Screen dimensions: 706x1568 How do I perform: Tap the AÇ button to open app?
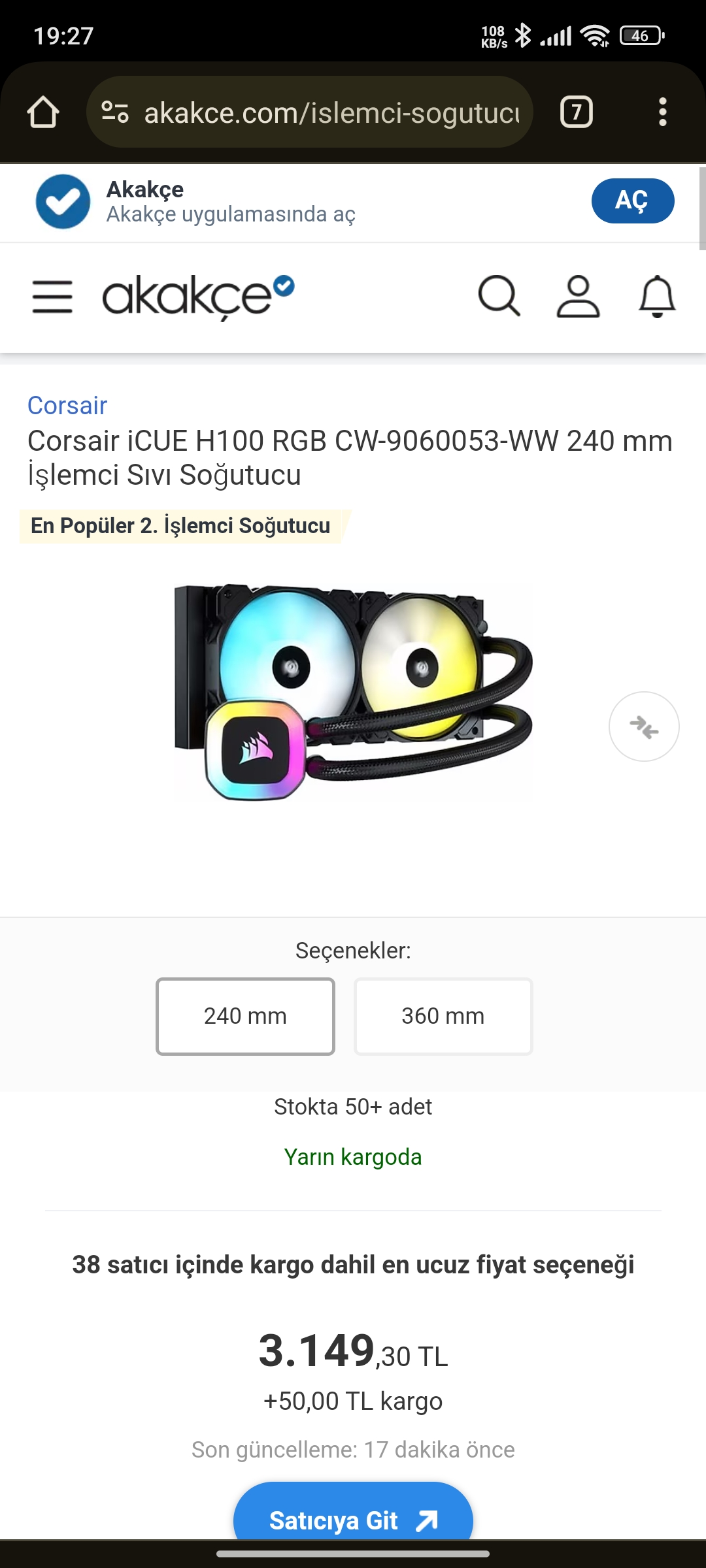click(632, 201)
